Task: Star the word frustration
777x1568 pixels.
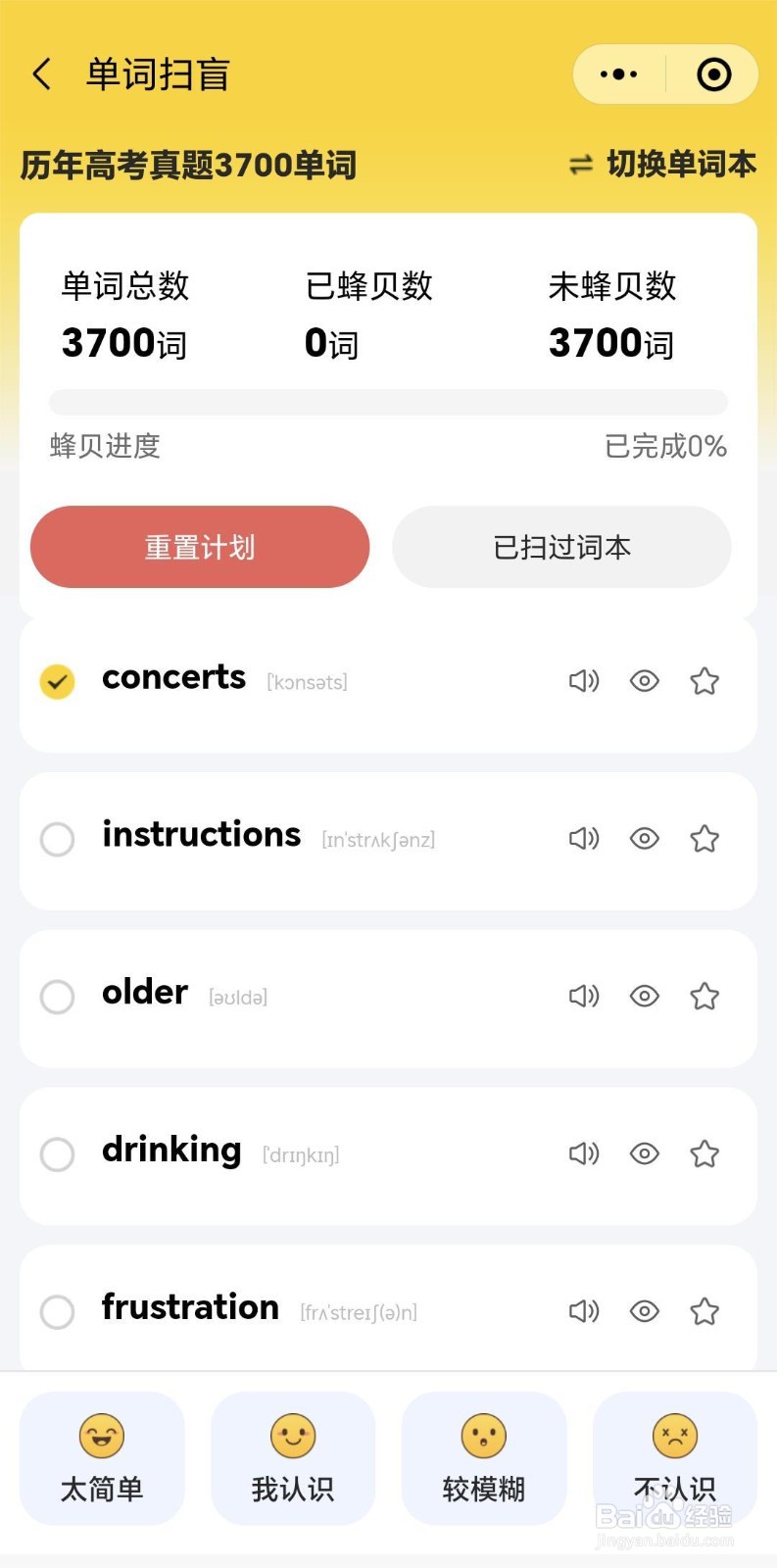Action: (704, 1311)
